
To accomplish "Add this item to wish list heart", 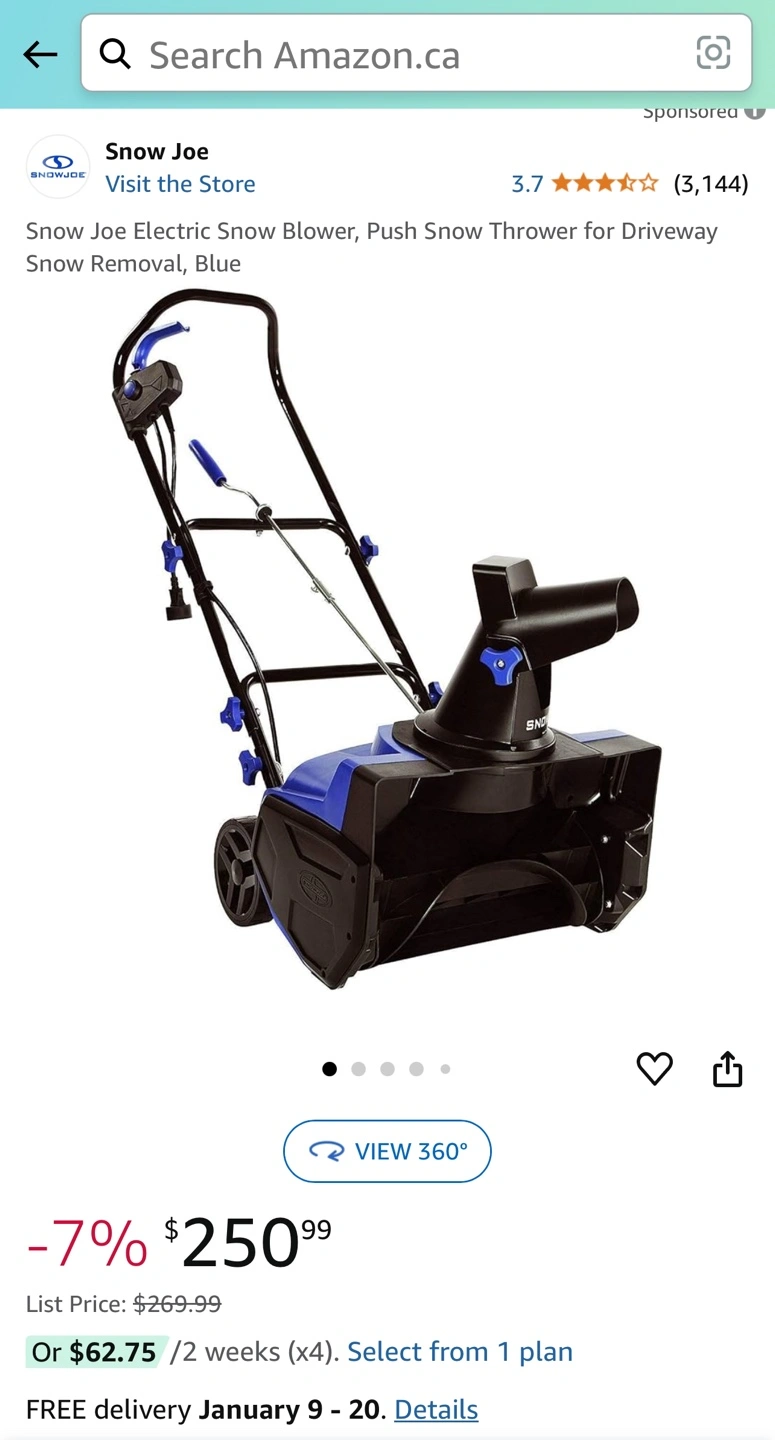I will 655,1069.
